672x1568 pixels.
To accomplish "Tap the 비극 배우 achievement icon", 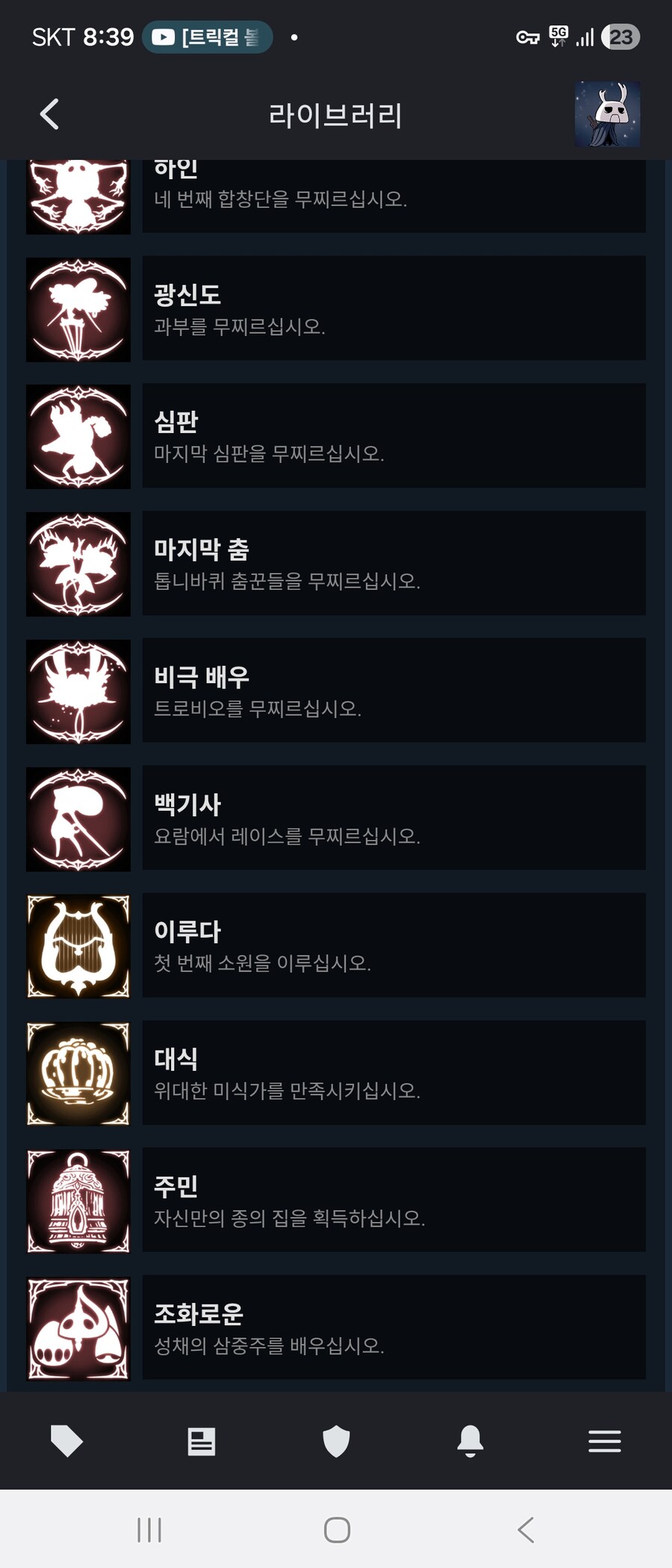I will click(78, 691).
